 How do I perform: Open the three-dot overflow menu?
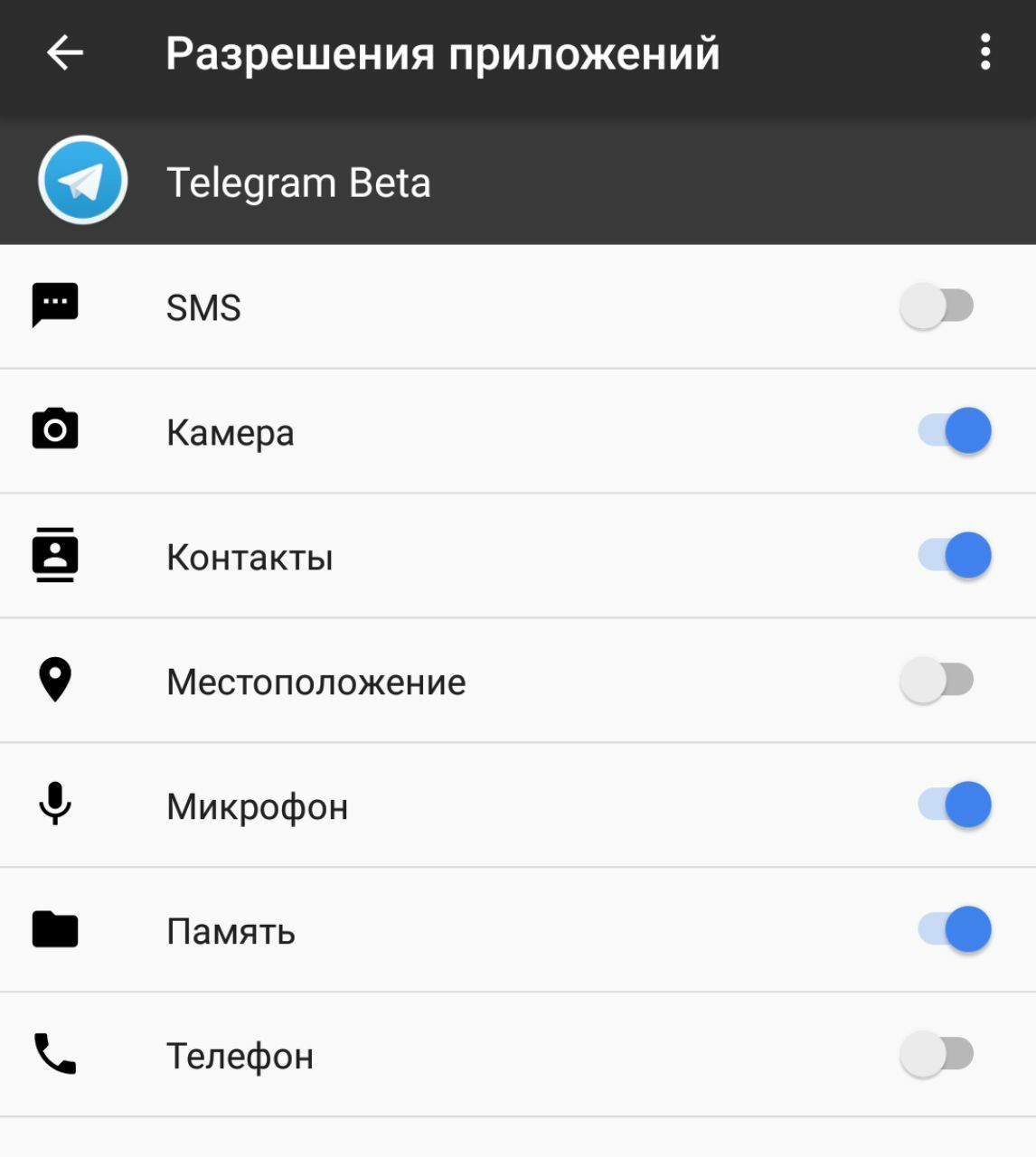point(985,53)
